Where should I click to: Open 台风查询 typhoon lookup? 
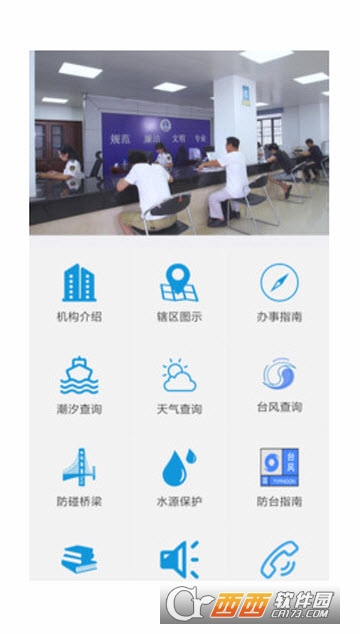pyautogui.click(x=280, y=385)
